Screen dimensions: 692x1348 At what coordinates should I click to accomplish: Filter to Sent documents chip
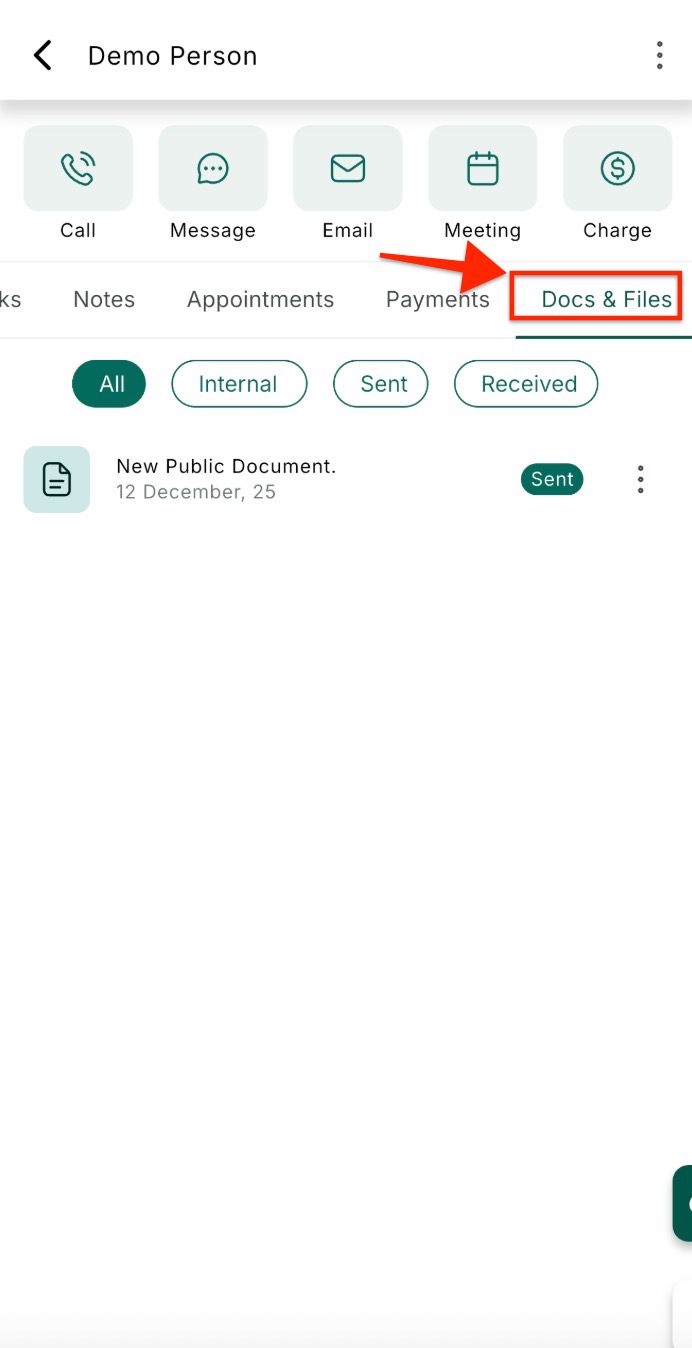380,384
